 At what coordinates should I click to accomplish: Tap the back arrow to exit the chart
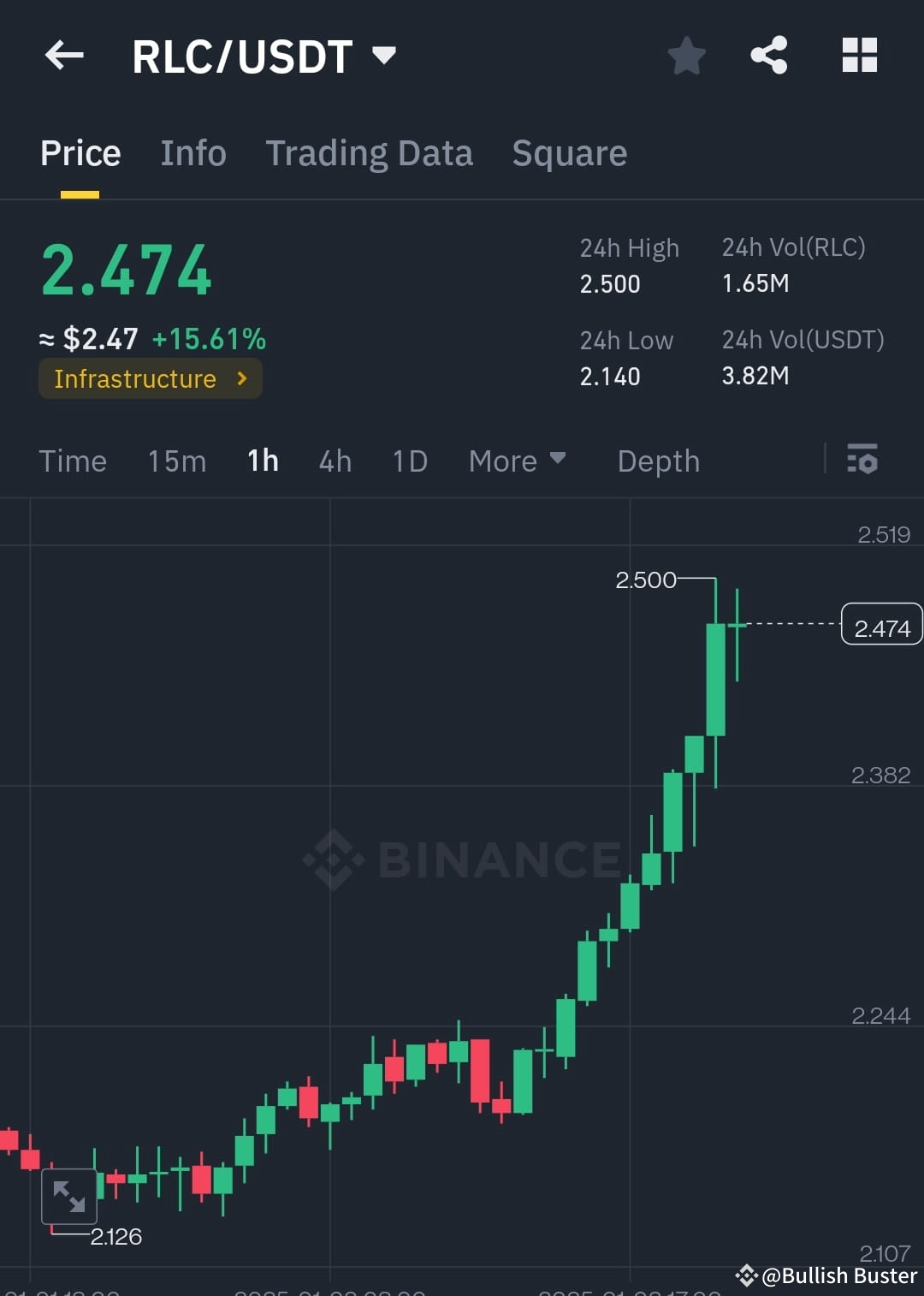(x=64, y=55)
